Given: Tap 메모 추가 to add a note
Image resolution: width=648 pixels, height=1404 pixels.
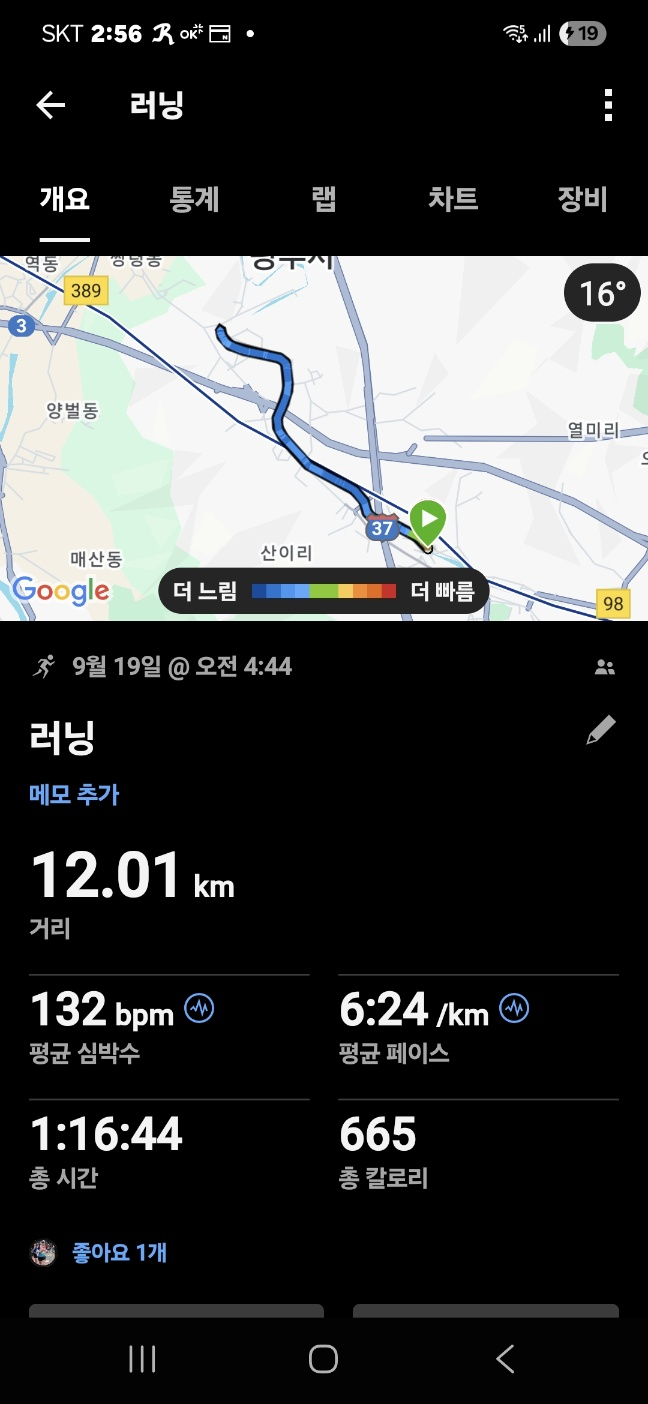Looking at the screenshot, I should coord(74,795).
